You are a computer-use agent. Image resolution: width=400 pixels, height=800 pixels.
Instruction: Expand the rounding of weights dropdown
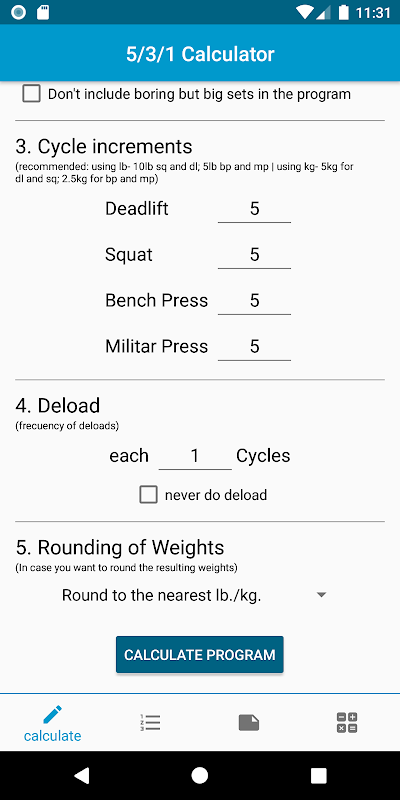[194, 595]
